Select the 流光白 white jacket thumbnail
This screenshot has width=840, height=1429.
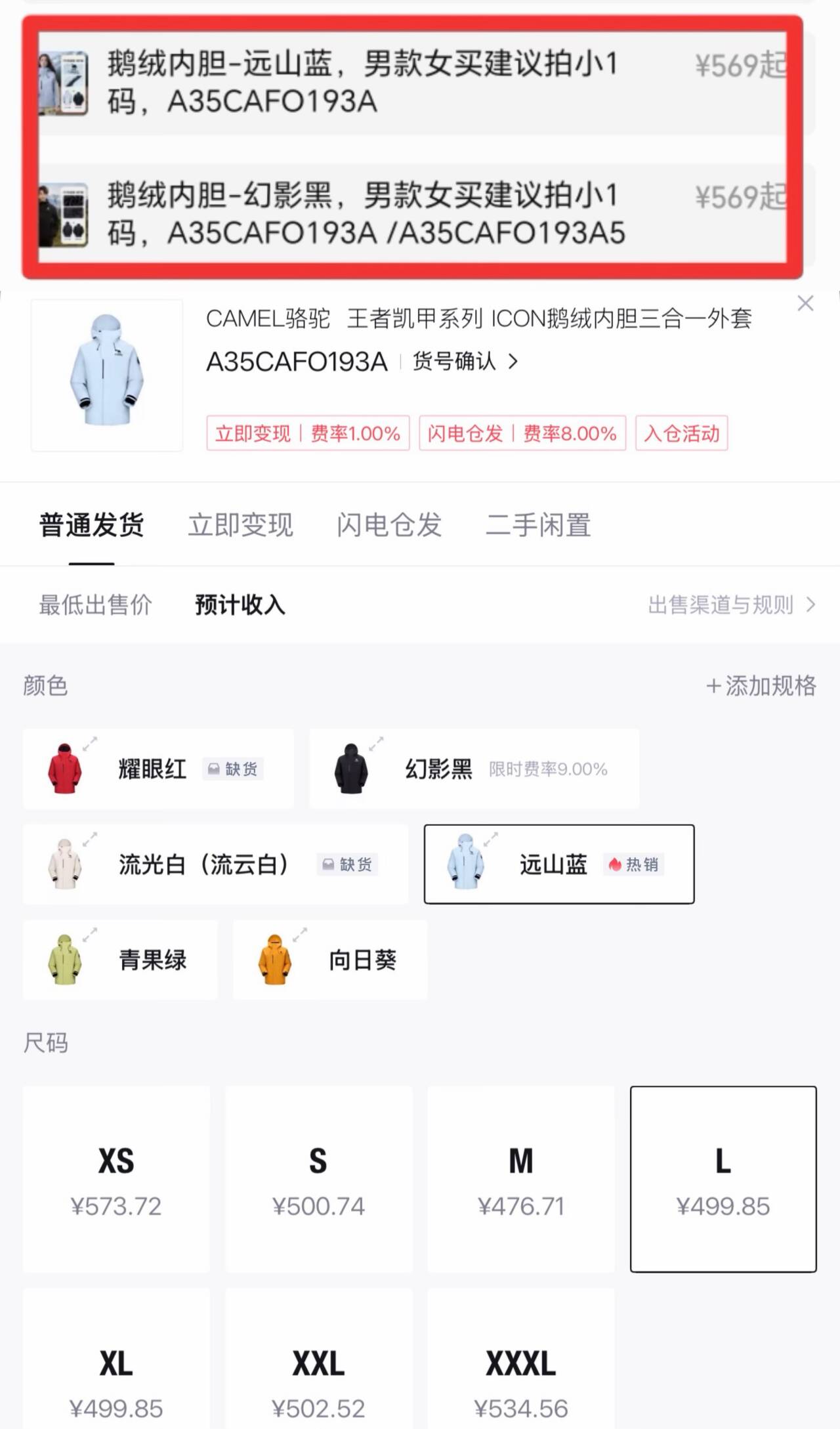[x=66, y=864]
